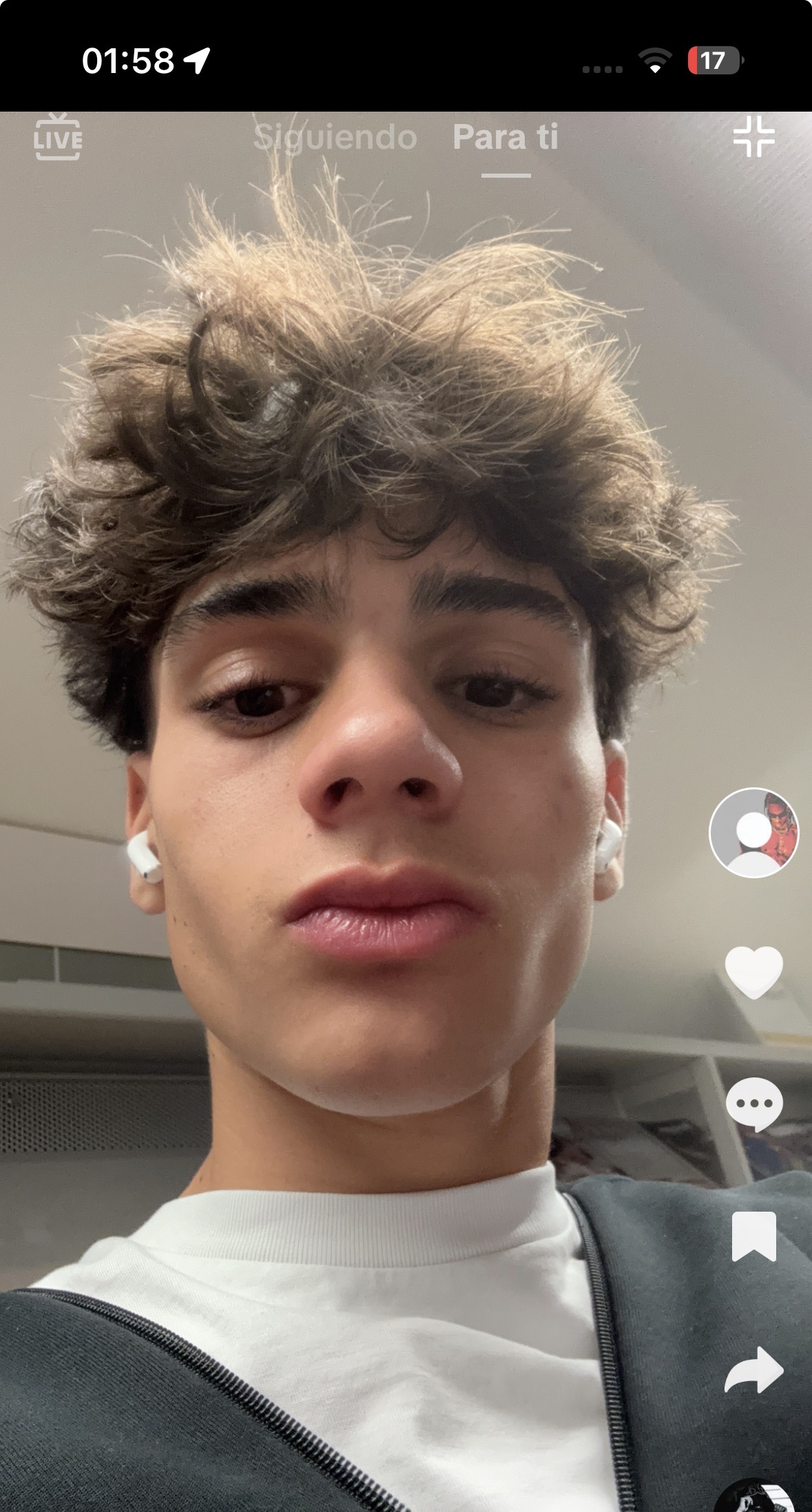Open the LIVE streams icon

(x=58, y=137)
